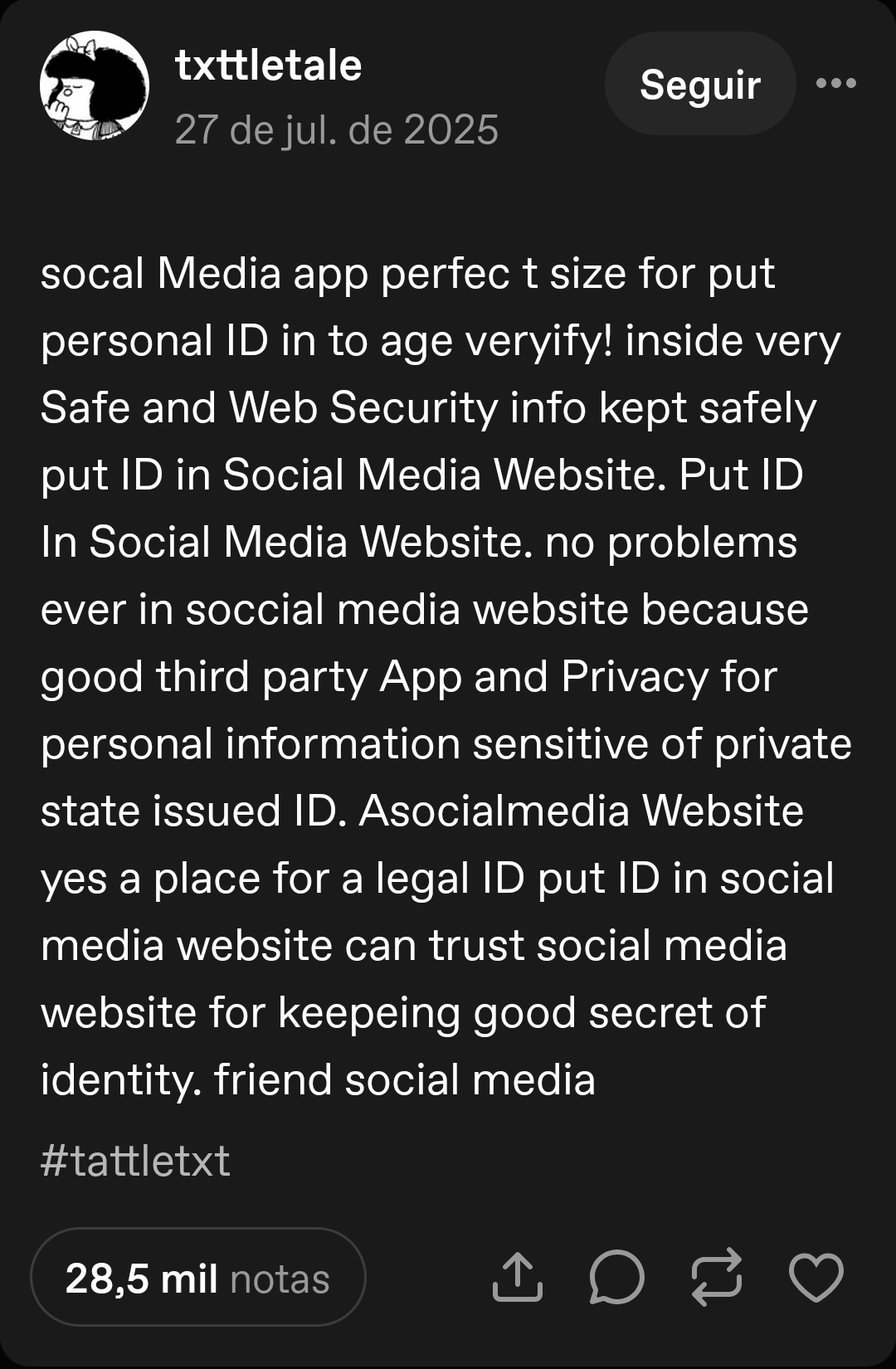
Task: View the 28,5 mil notas
Action: click(x=198, y=1278)
